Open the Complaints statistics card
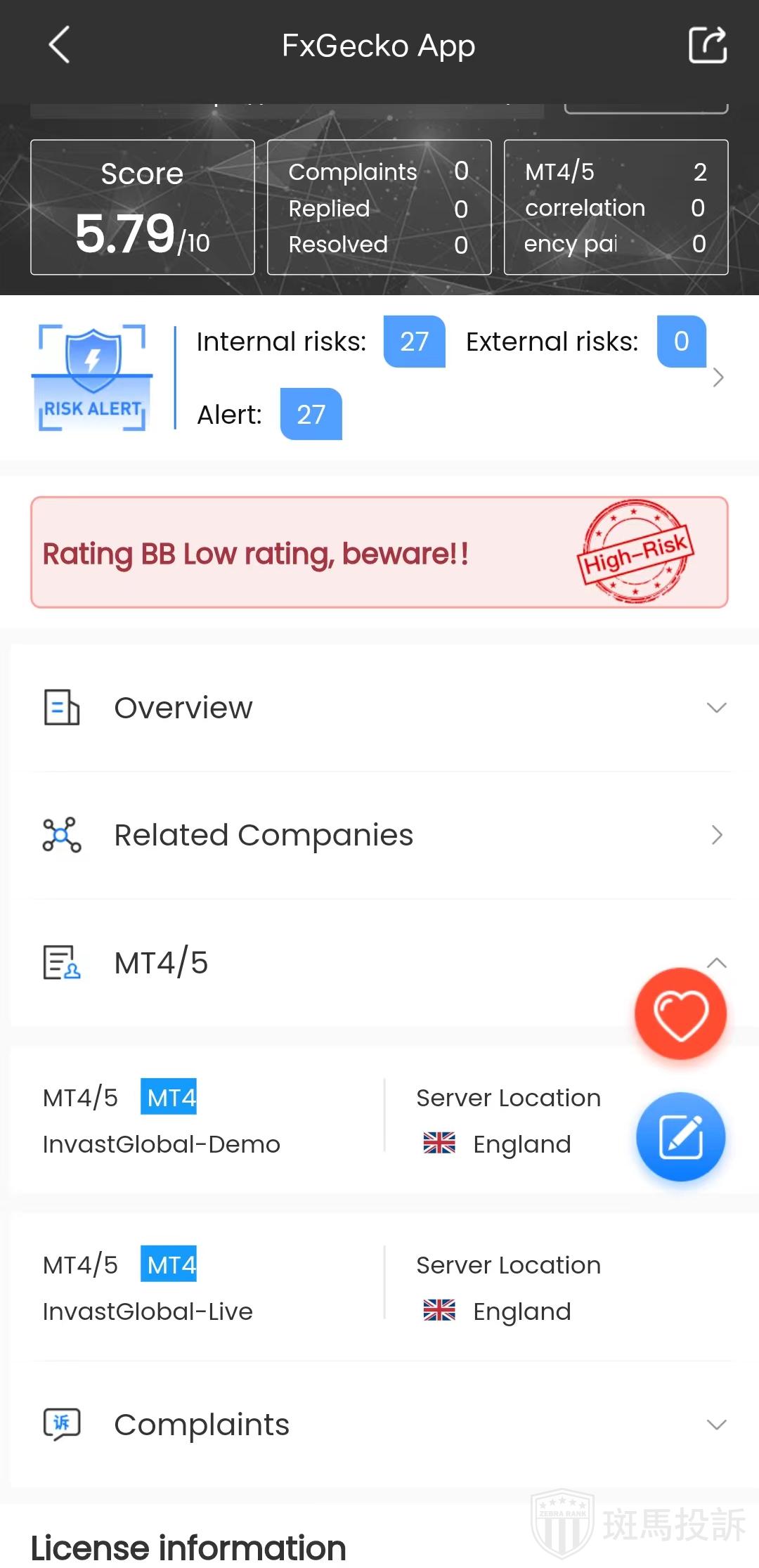759x1568 pixels. pyautogui.click(x=379, y=207)
